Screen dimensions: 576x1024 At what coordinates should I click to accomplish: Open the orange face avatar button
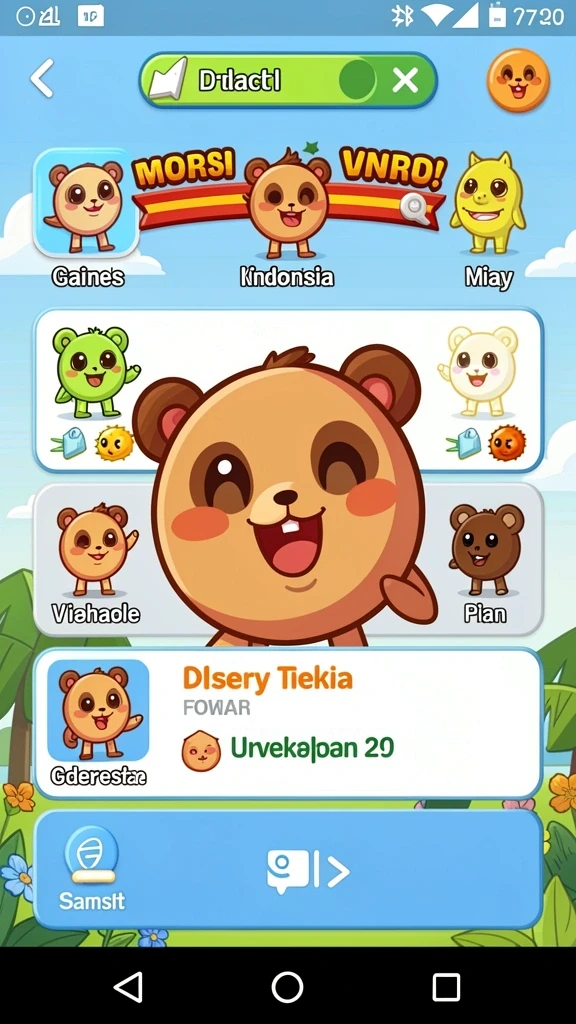[x=518, y=80]
